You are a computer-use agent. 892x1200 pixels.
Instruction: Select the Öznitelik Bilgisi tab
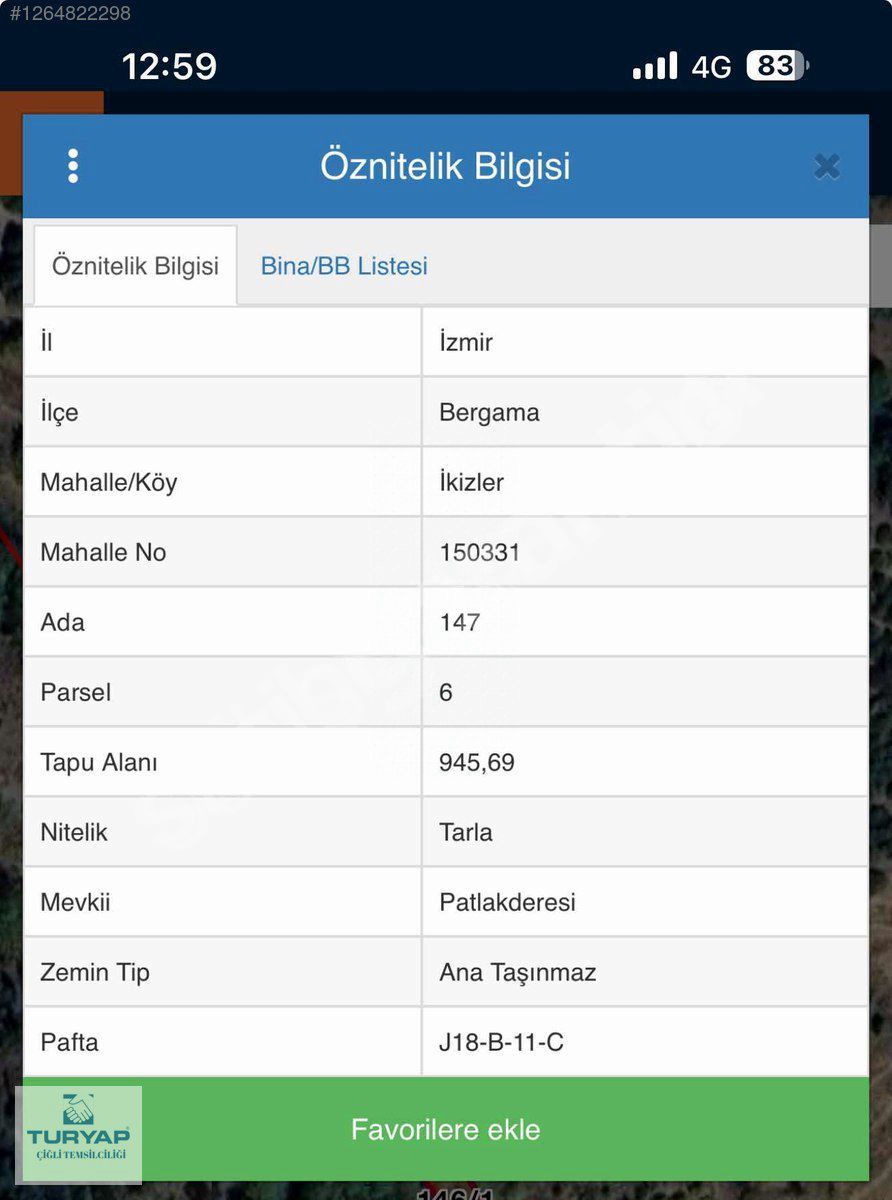click(x=136, y=266)
